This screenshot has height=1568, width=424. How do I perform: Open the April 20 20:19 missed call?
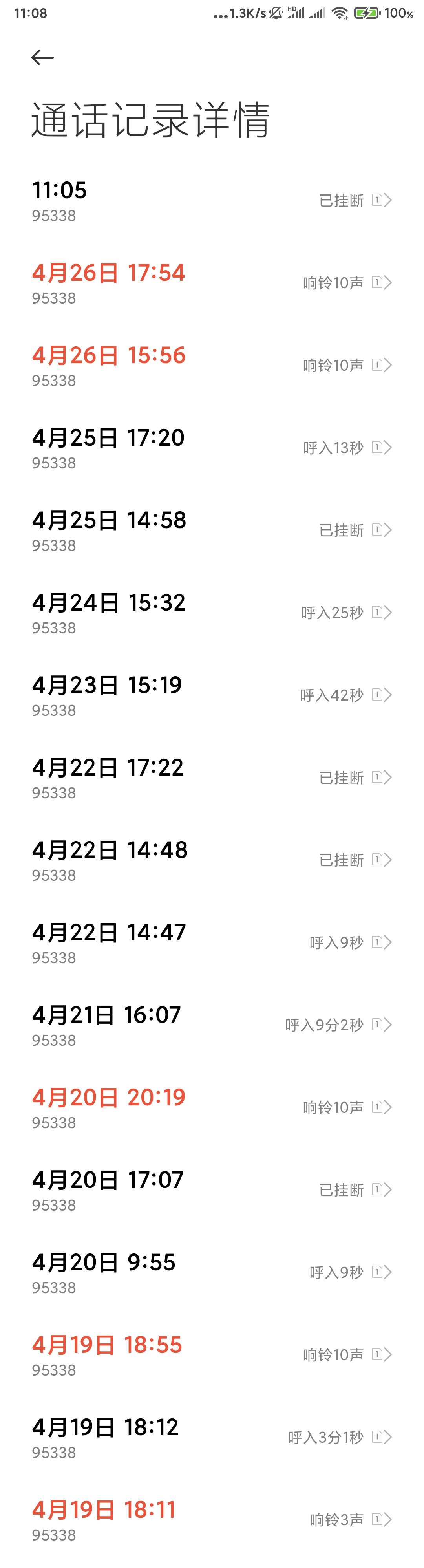(212, 1108)
